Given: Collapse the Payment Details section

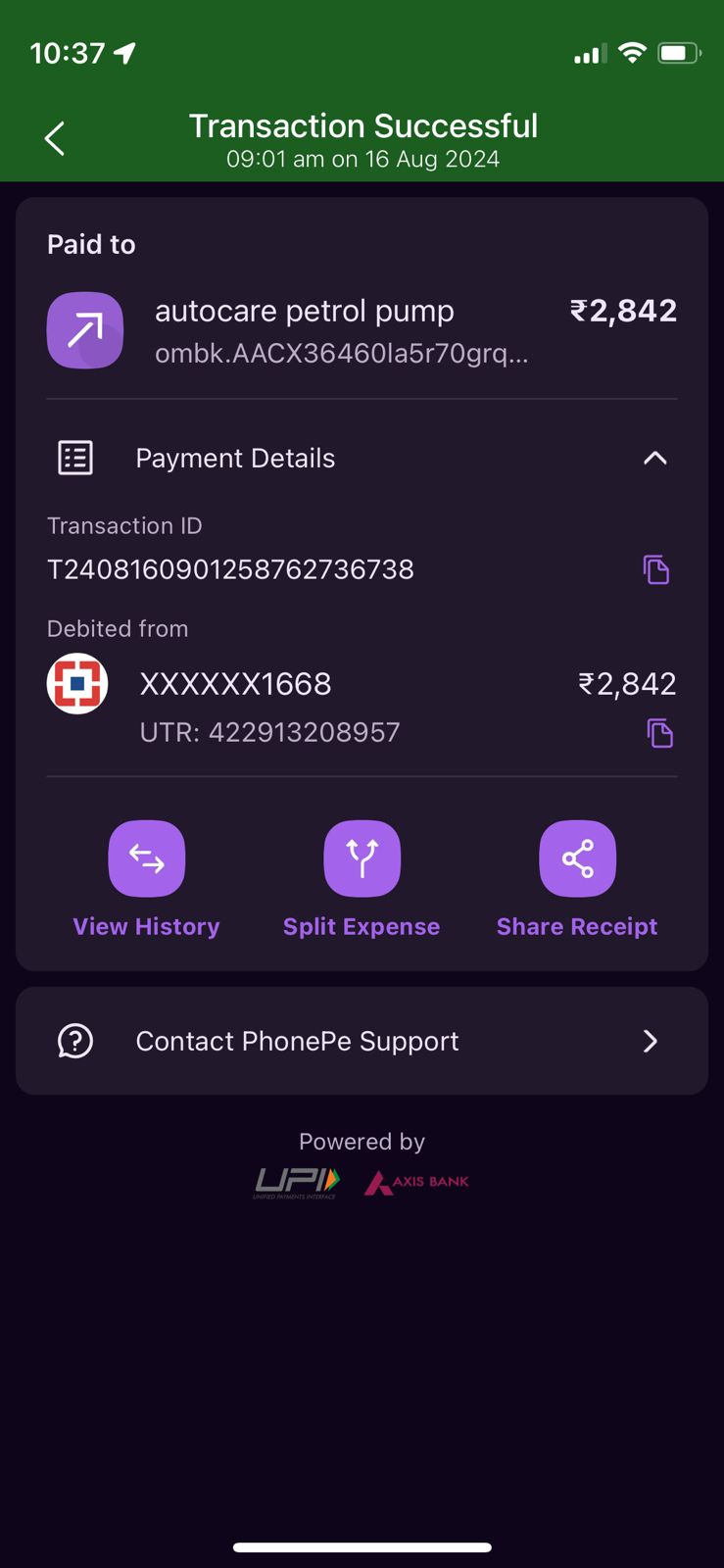Looking at the screenshot, I should (x=654, y=458).
